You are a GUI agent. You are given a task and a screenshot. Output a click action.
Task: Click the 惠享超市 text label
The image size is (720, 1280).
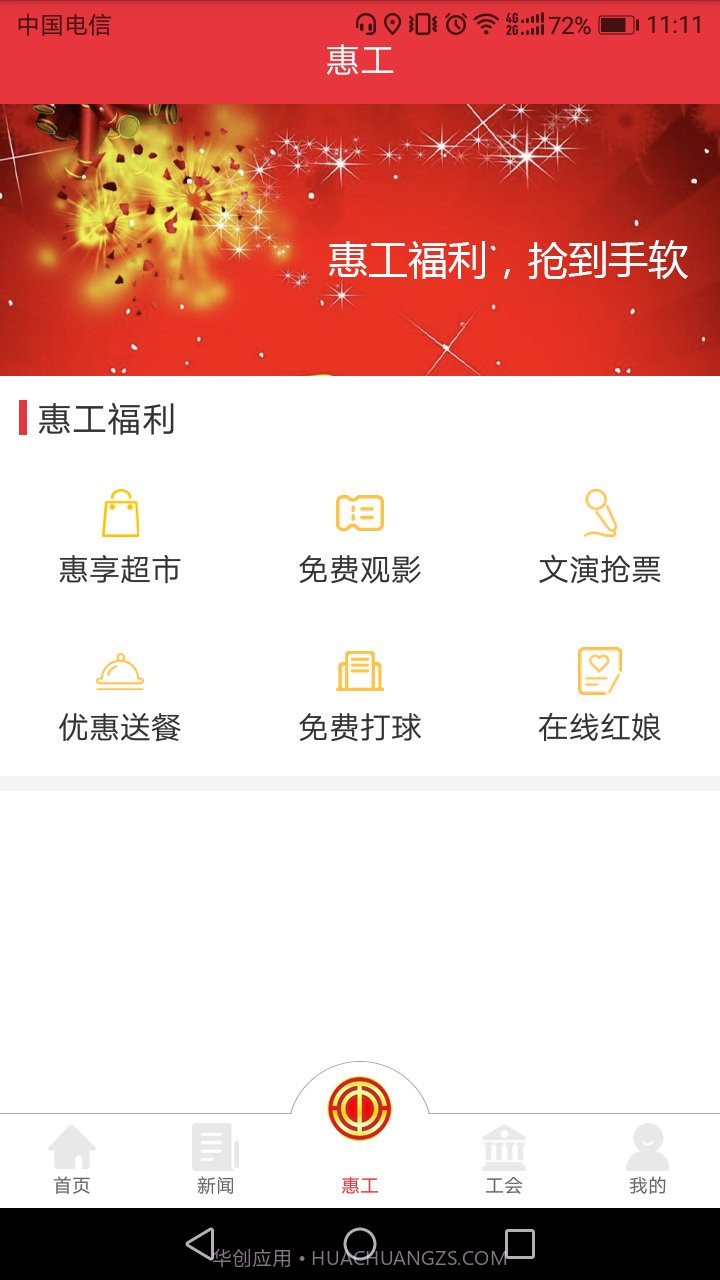118,570
